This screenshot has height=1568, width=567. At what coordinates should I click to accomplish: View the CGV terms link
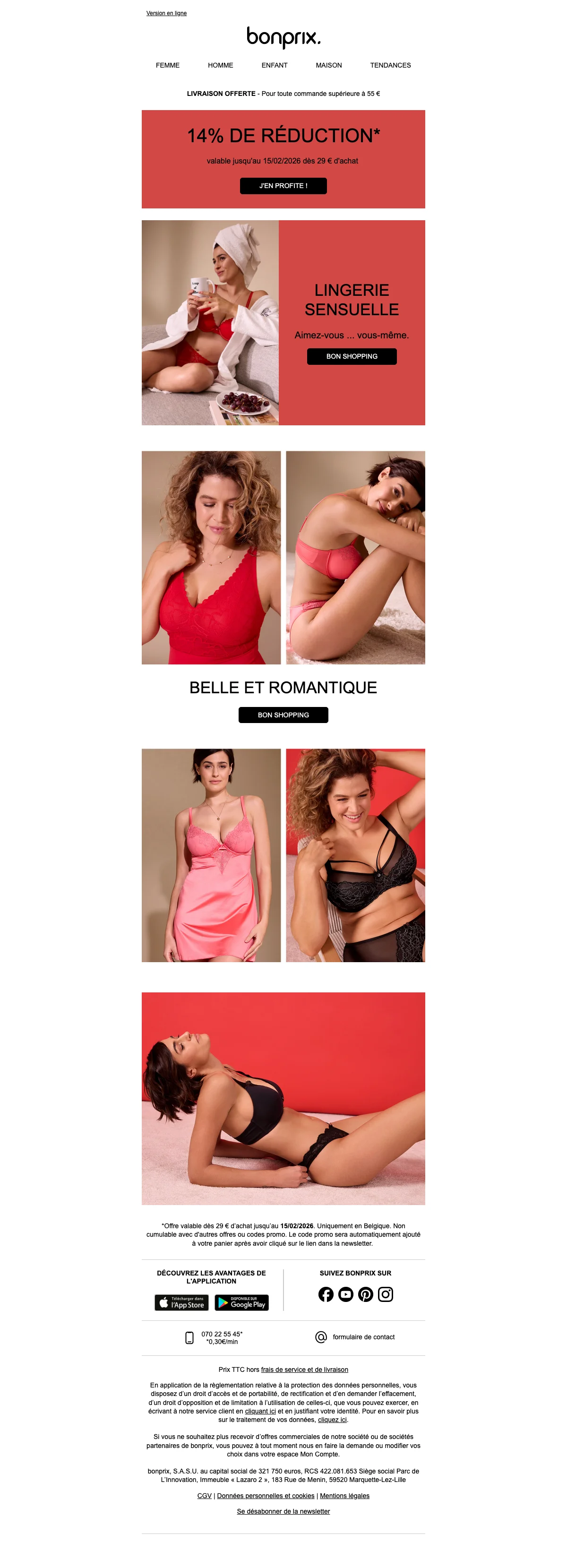(x=205, y=1496)
